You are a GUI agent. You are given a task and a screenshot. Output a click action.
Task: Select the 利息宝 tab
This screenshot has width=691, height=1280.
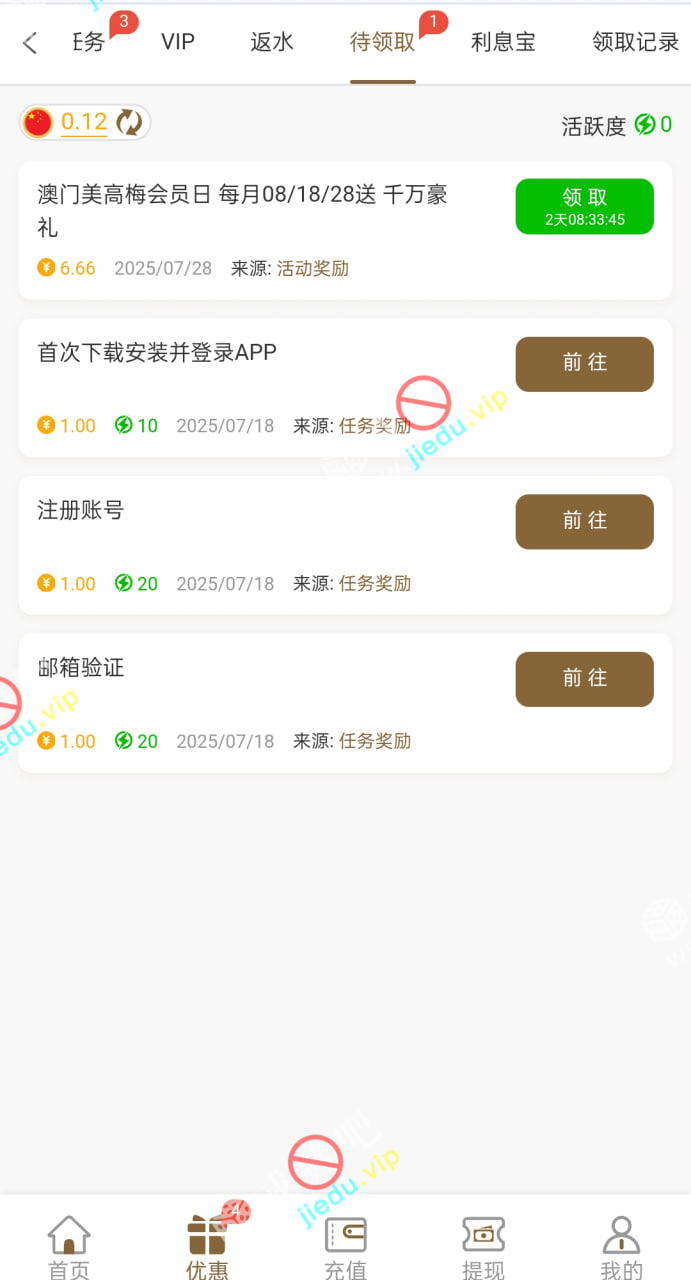(x=503, y=42)
